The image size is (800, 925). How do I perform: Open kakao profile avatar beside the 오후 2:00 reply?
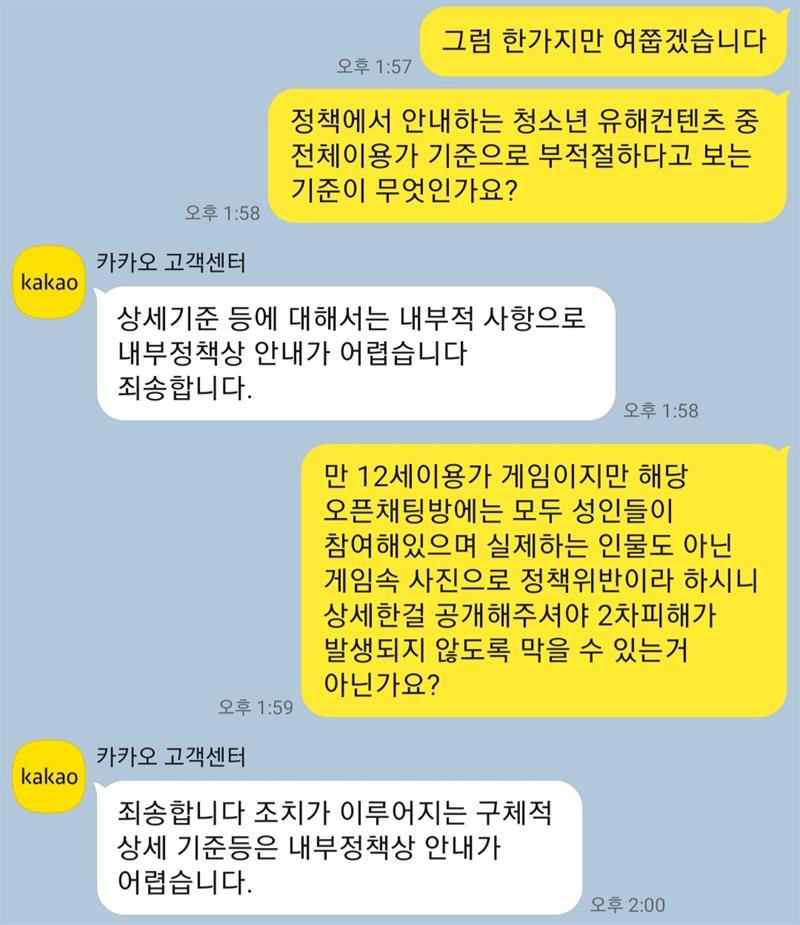50,777
